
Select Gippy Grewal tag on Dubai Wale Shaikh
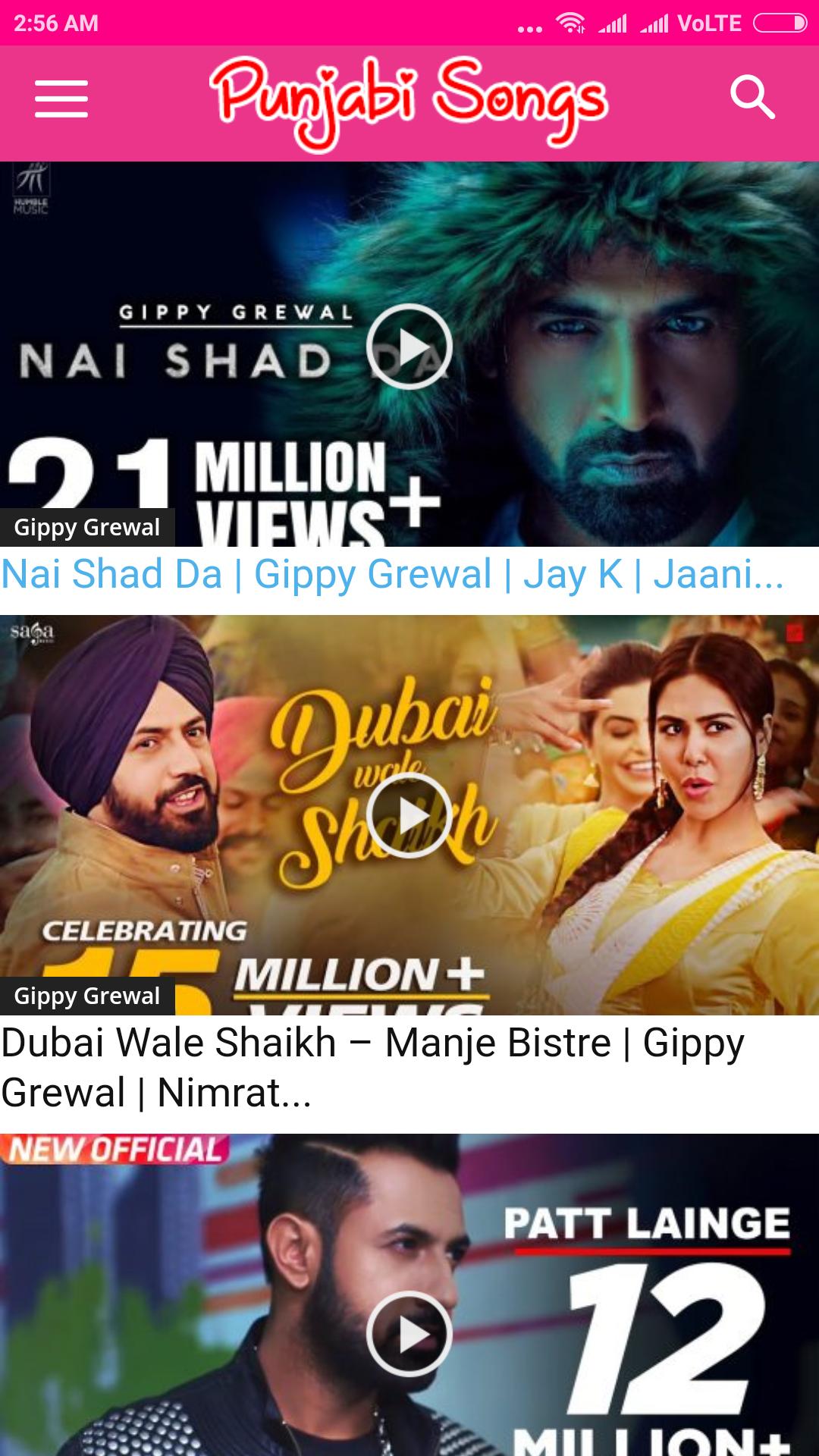87,996
